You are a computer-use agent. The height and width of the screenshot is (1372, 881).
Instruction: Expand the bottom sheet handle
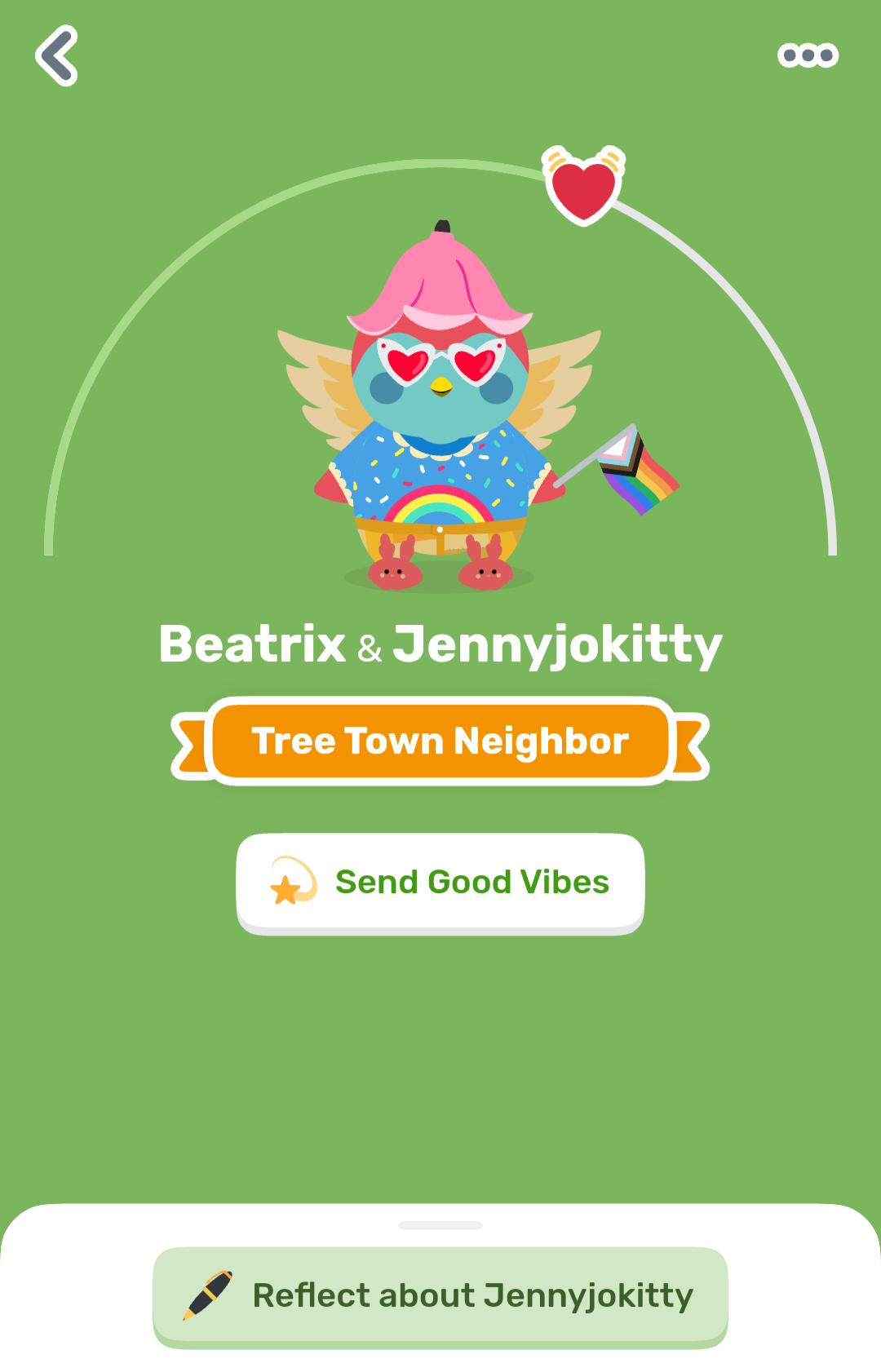(x=440, y=1225)
